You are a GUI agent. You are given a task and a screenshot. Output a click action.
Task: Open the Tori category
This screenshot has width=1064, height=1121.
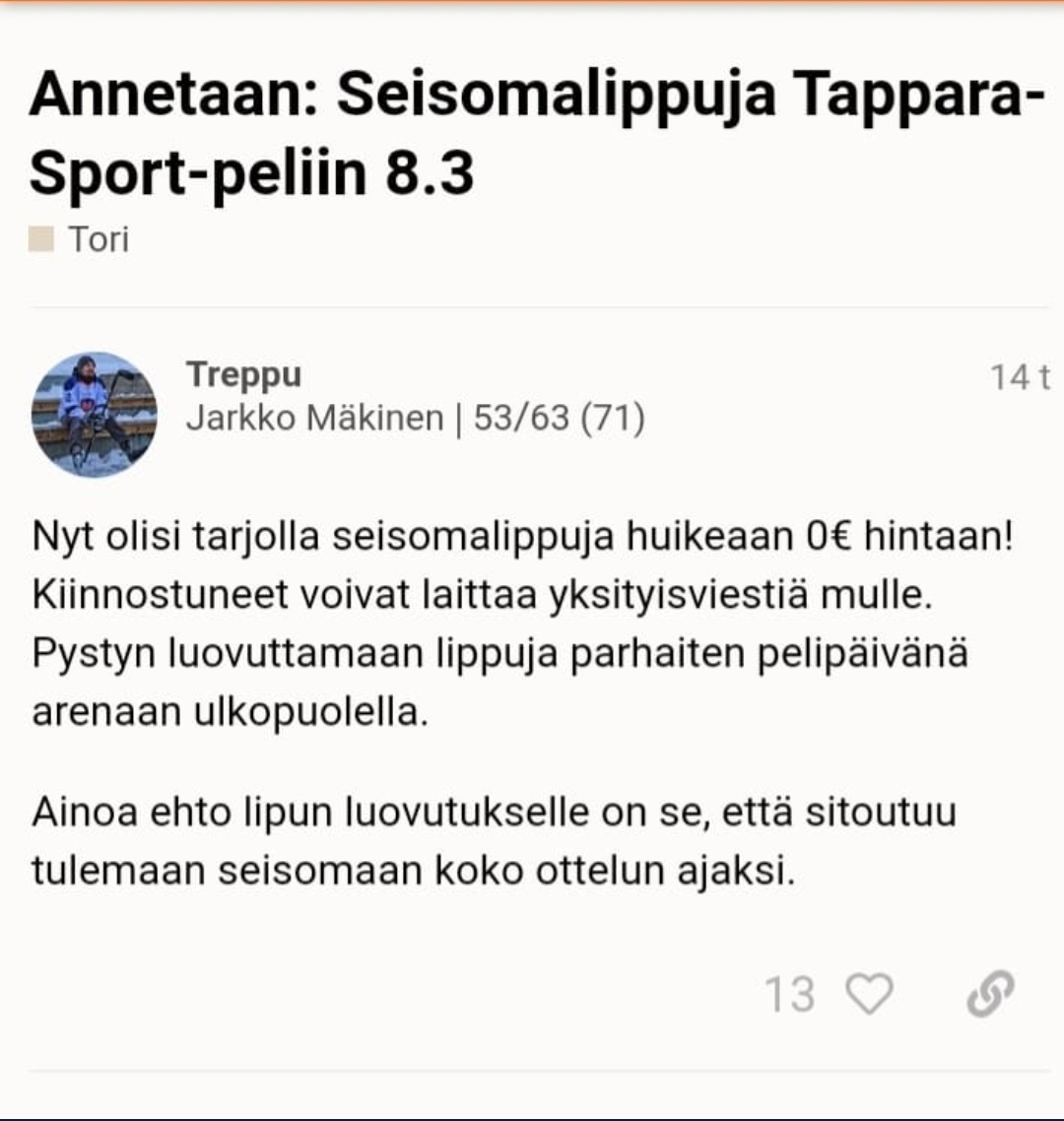pyautogui.click(x=98, y=239)
